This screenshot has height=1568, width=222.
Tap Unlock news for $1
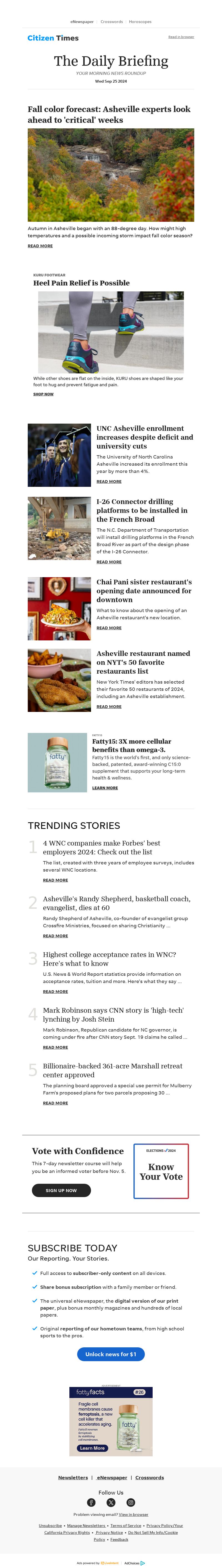[x=111, y=1354]
